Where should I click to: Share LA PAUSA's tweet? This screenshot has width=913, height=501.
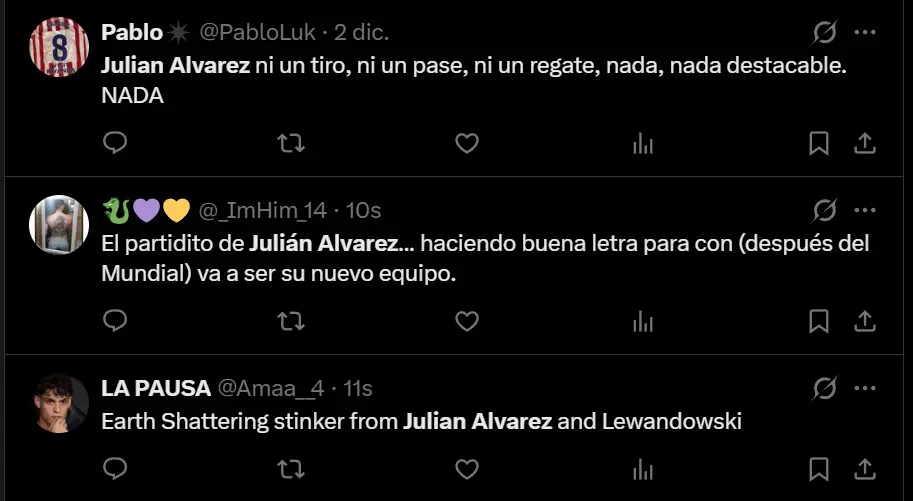click(865, 468)
